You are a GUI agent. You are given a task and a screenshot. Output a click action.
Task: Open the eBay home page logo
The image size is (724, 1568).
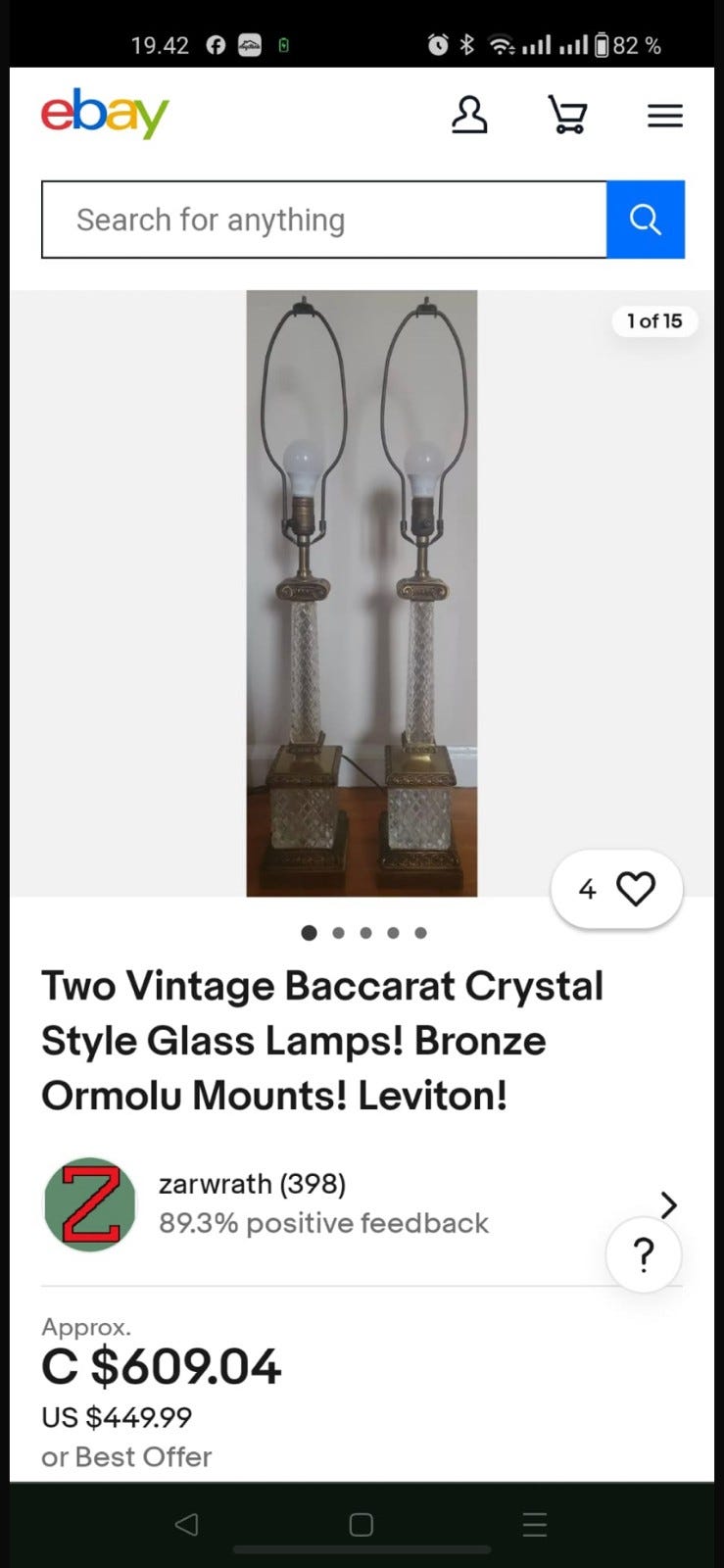click(x=105, y=115)
